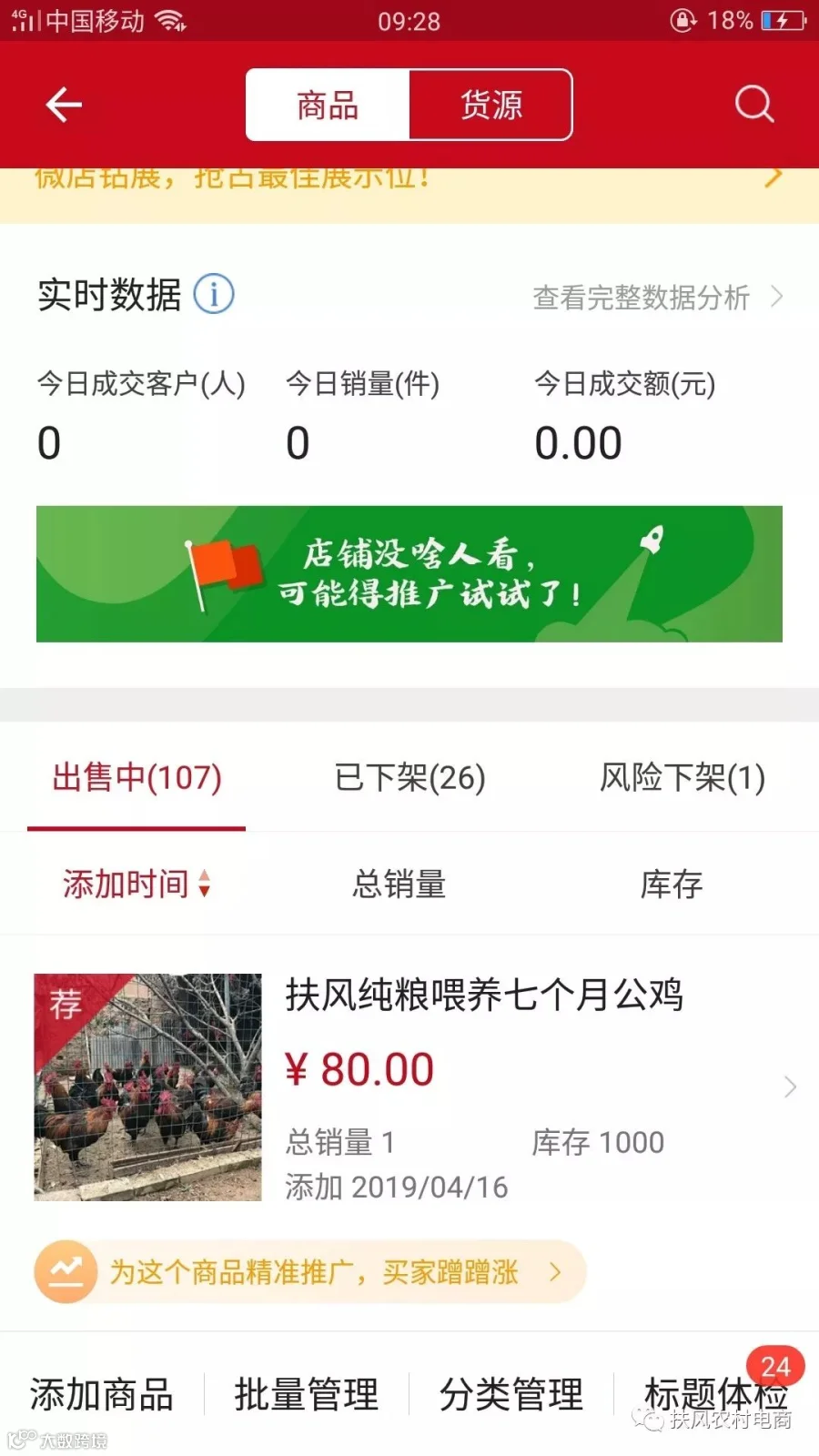The height and width of the screenshot is (1456, 819).
Task: Switch to the 已下架(26) tab
Action: point(409,777)
